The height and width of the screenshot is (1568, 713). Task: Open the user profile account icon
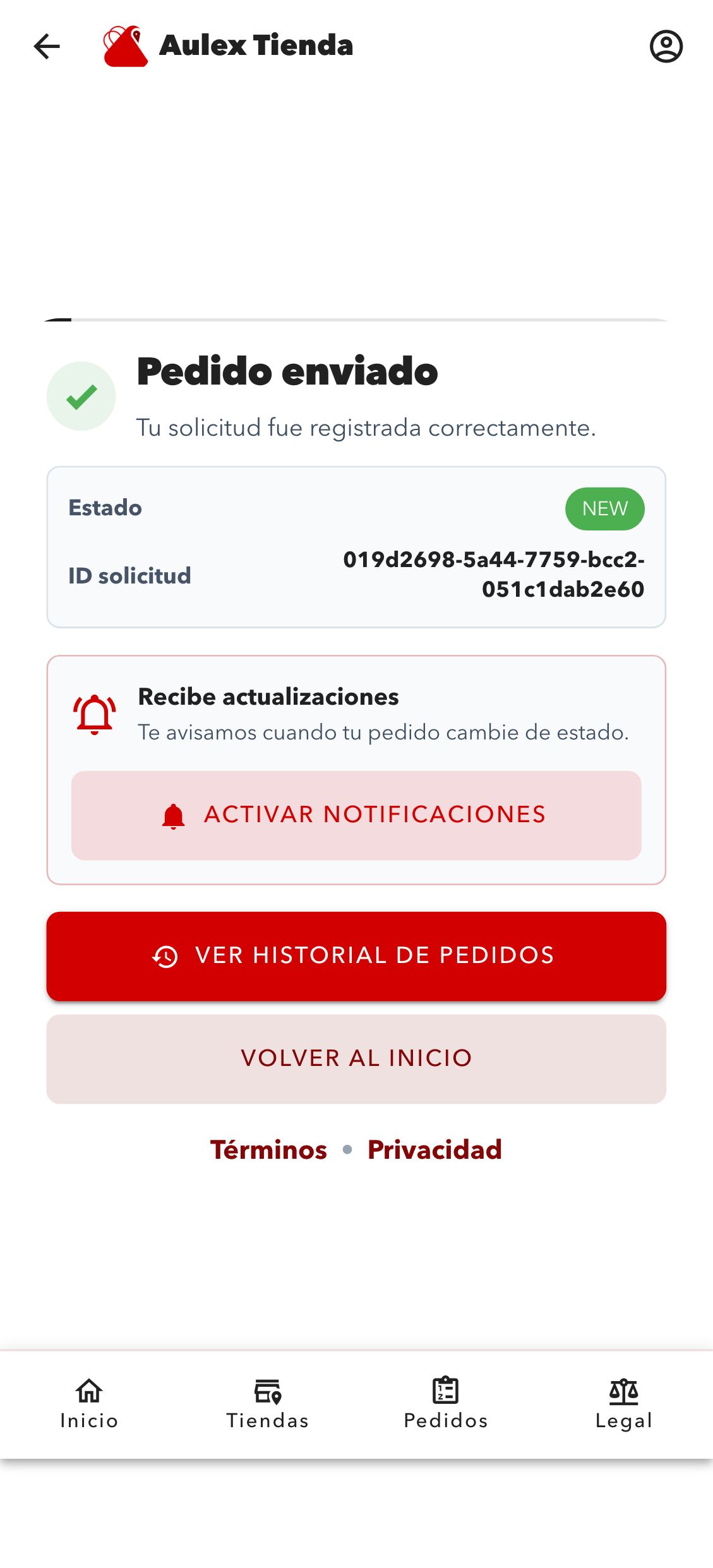click(x=666, y=45)
